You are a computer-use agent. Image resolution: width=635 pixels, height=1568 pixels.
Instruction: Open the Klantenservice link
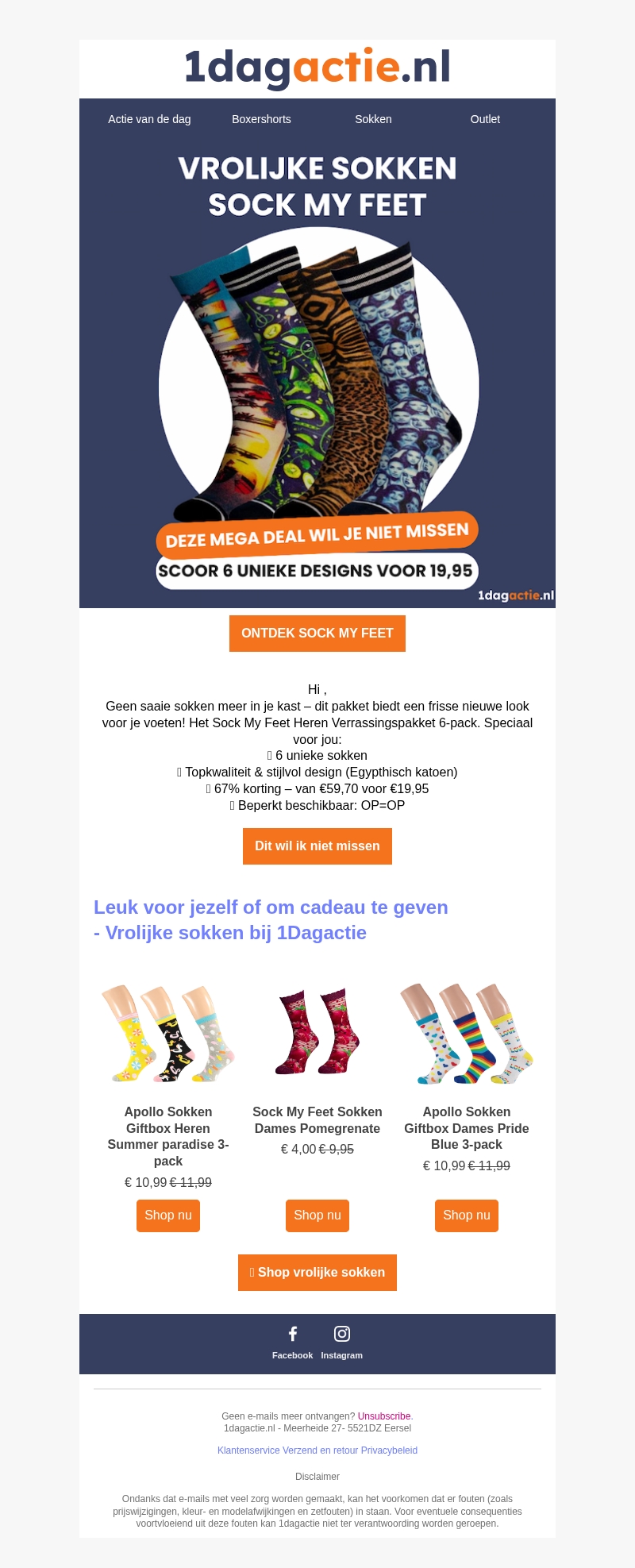248,1450
